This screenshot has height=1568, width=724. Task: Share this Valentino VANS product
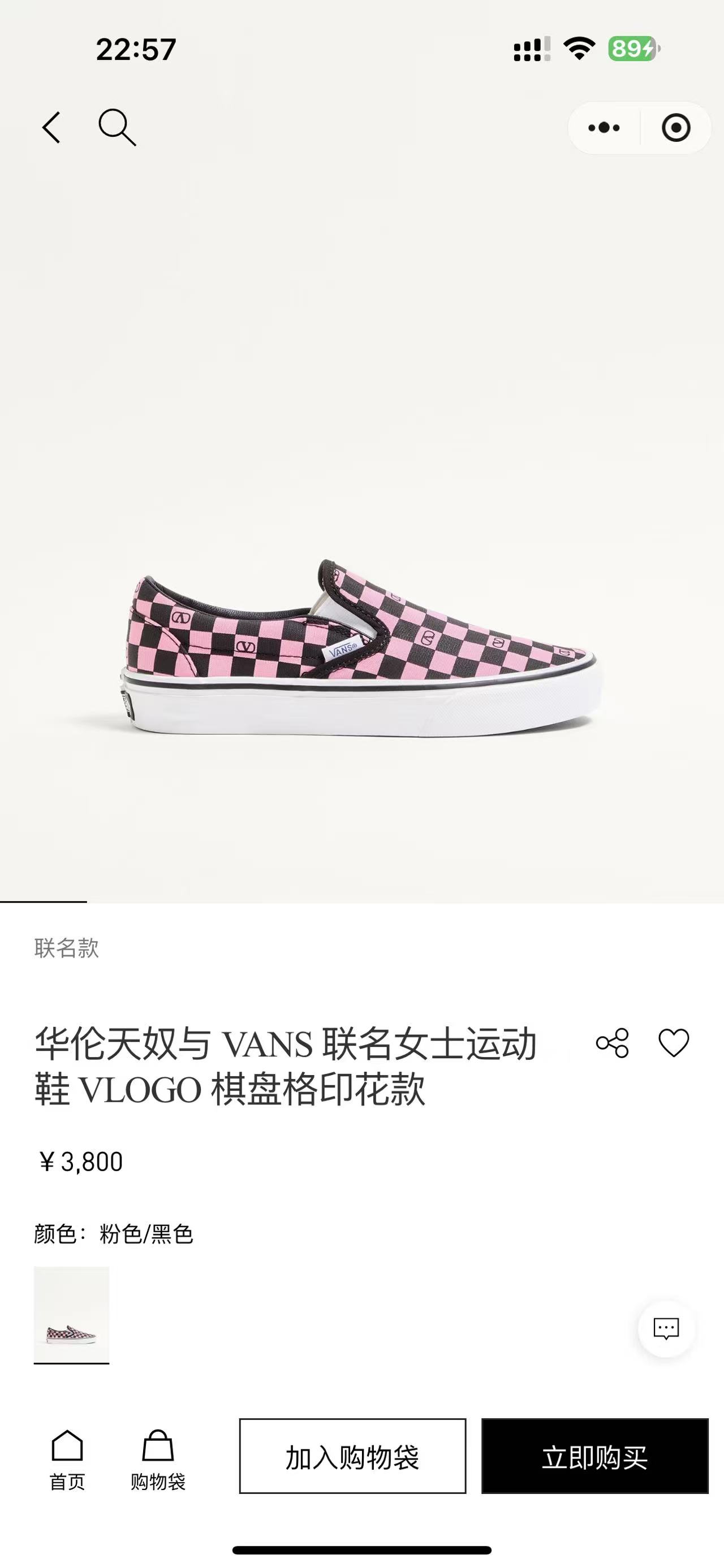(x=612, y=1043)
